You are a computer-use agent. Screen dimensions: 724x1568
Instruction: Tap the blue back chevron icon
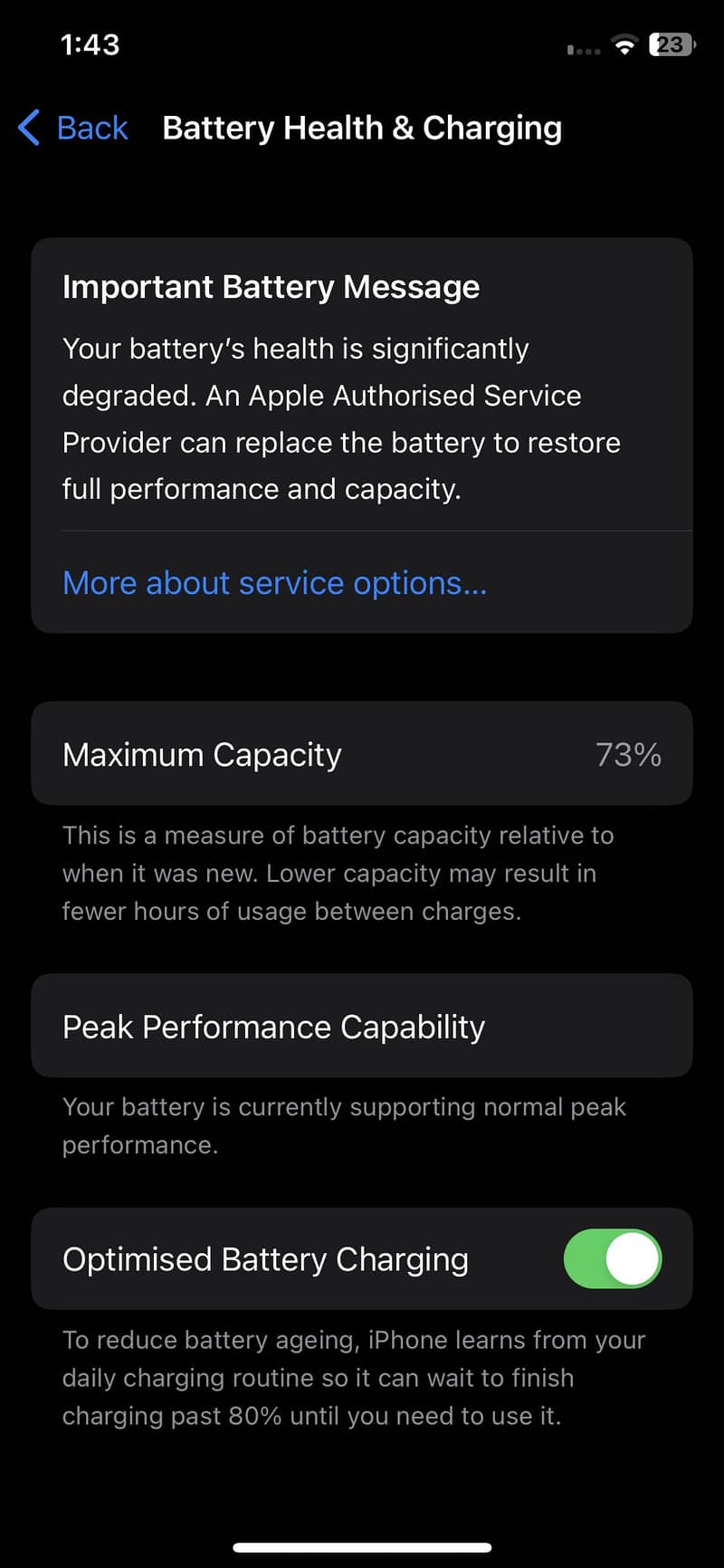27,128
